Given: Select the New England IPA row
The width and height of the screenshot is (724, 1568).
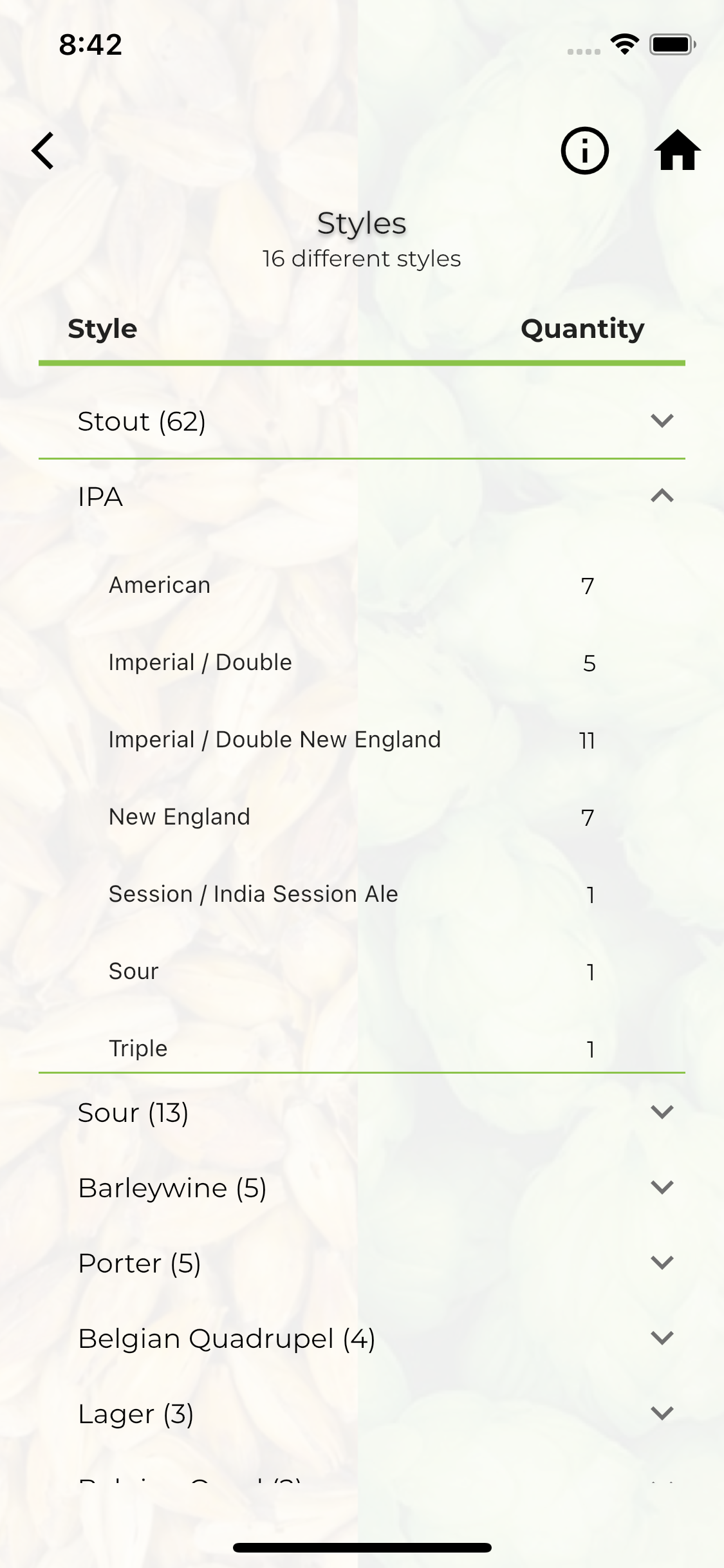Looking at the screenshot, I should (362, 817).
